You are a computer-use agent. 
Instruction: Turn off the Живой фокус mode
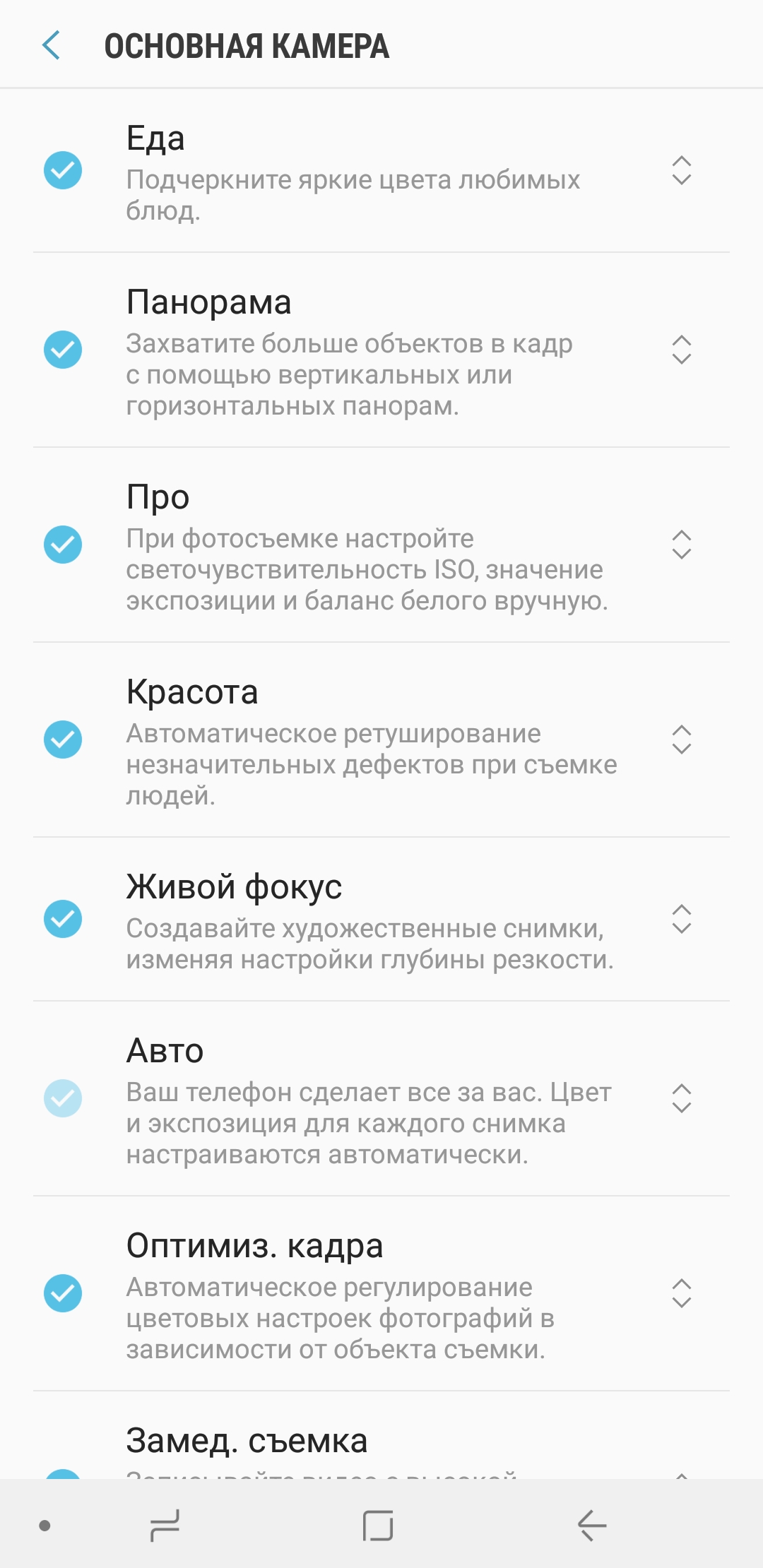[63, 919]
